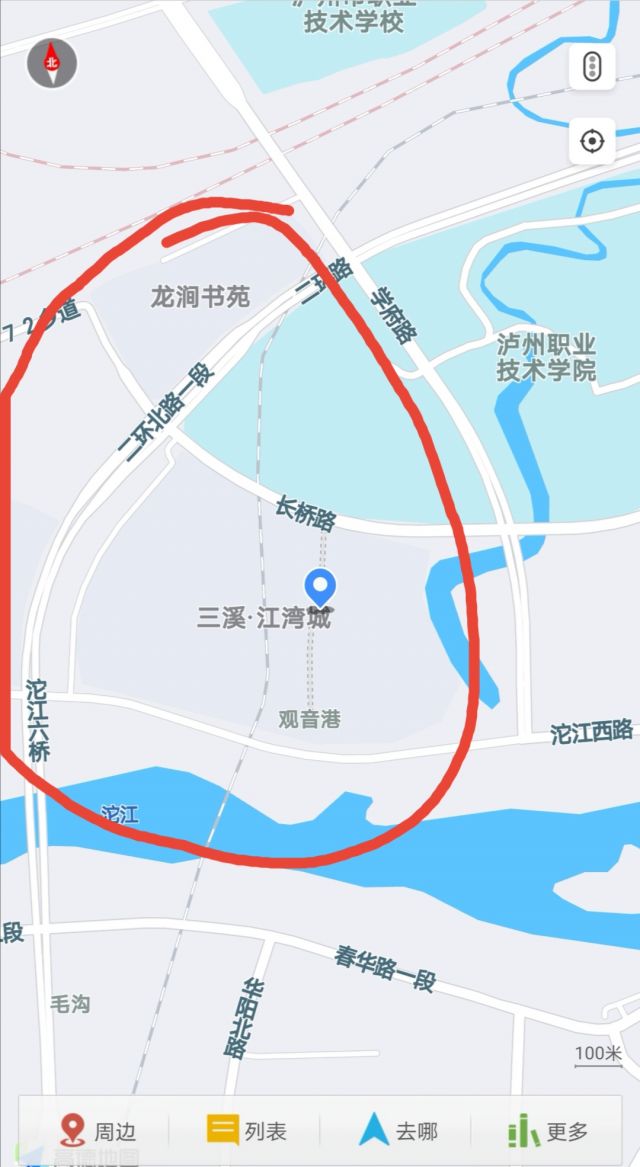Open the 更多 options

point(548,1131)
